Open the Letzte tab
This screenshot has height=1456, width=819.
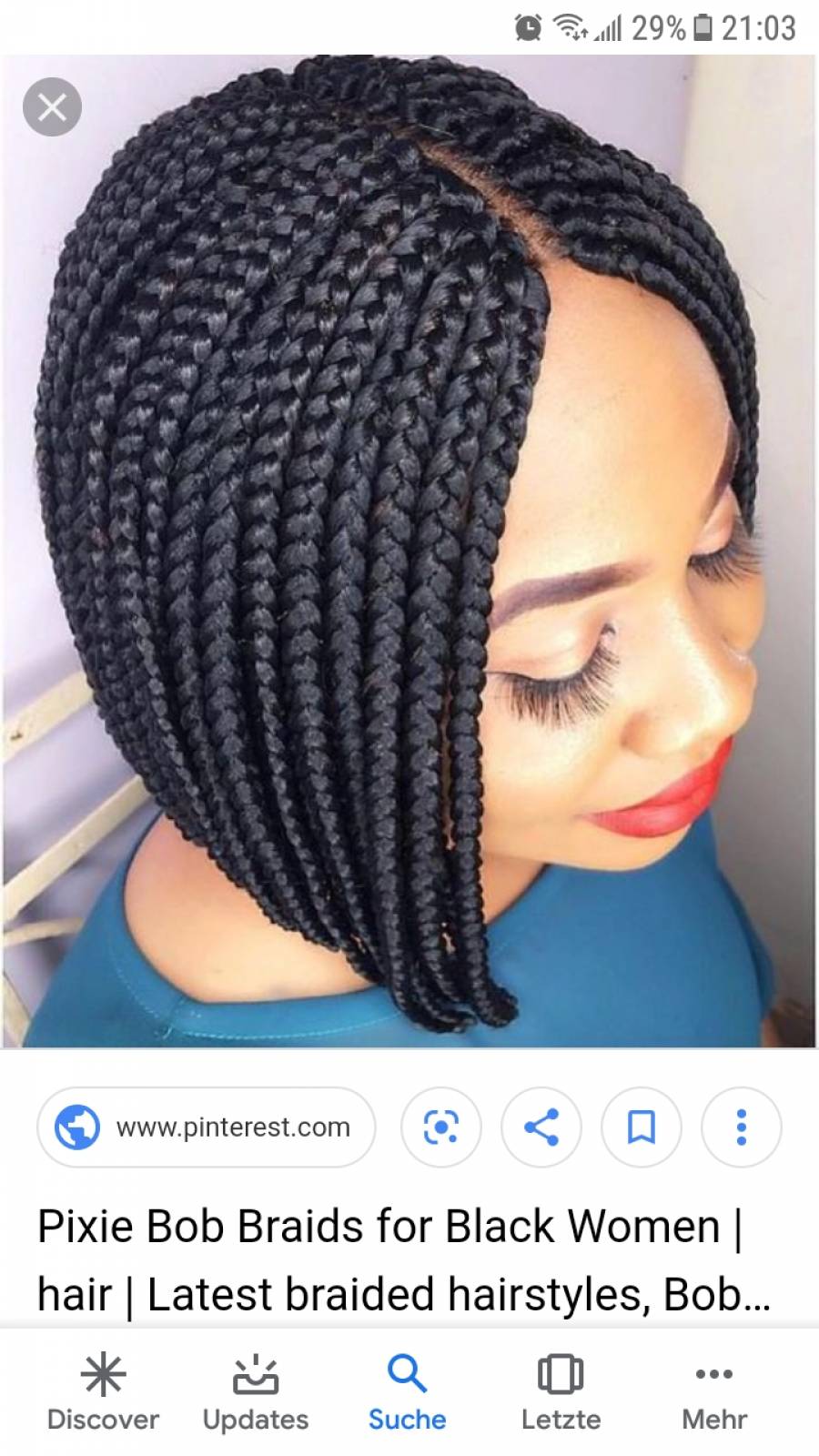click(561, 1392)
